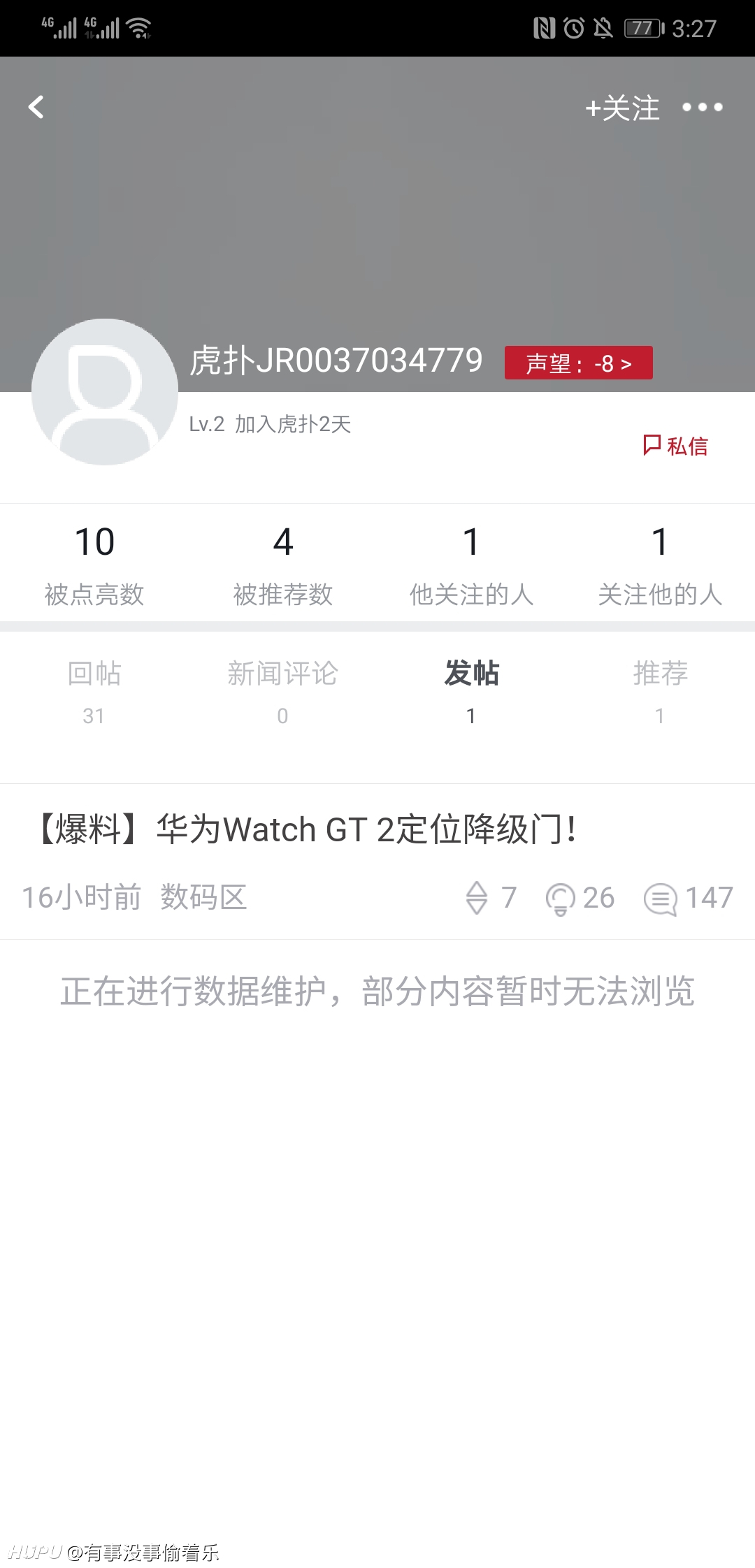Go back using the top-left arrow
This screenshot has height=1568, width=755.
coord(36,107)
